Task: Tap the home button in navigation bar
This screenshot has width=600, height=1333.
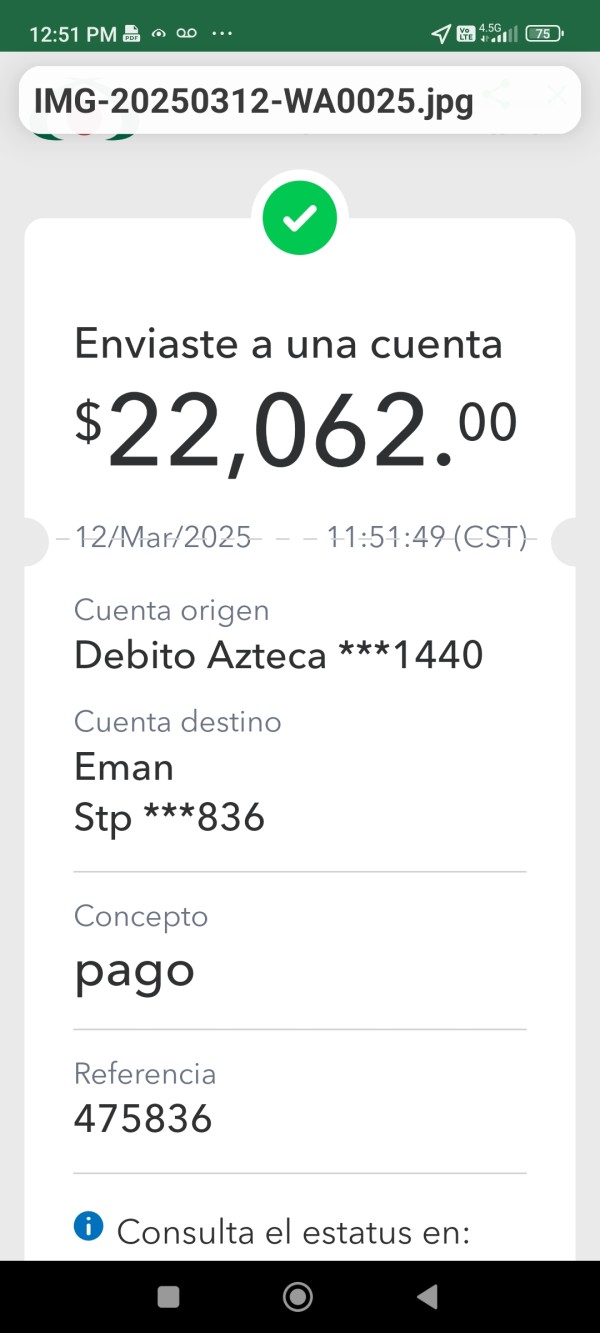Action: 298,1297
